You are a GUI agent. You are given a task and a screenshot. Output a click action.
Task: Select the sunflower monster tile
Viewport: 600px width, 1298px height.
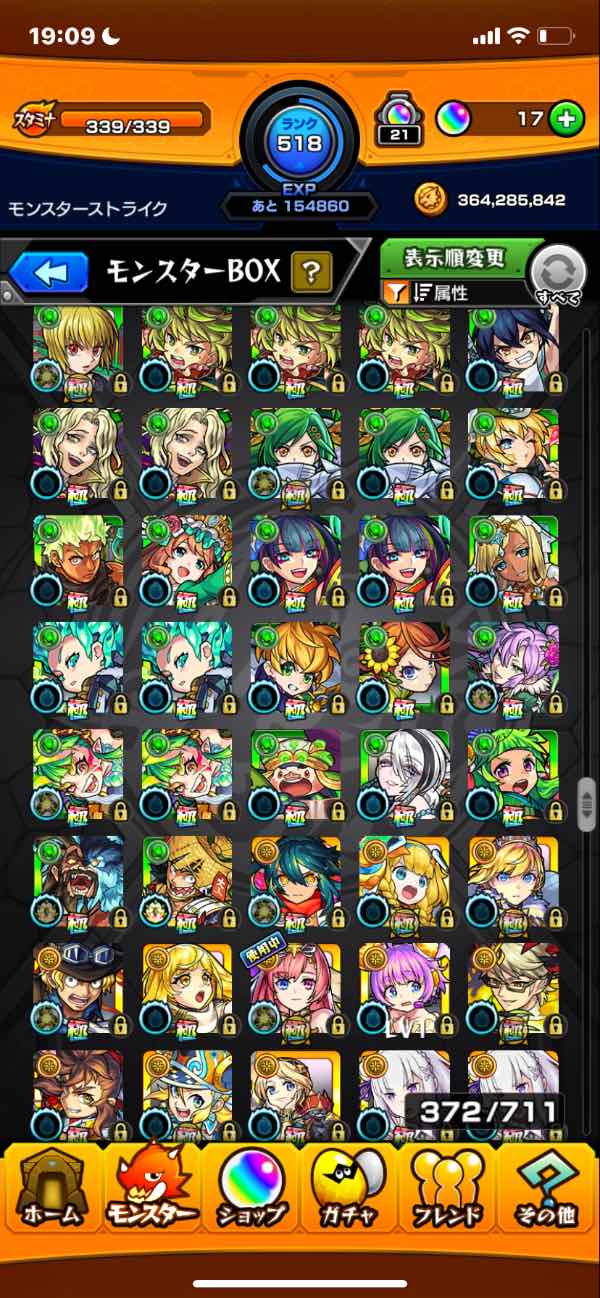coord(404,667)
